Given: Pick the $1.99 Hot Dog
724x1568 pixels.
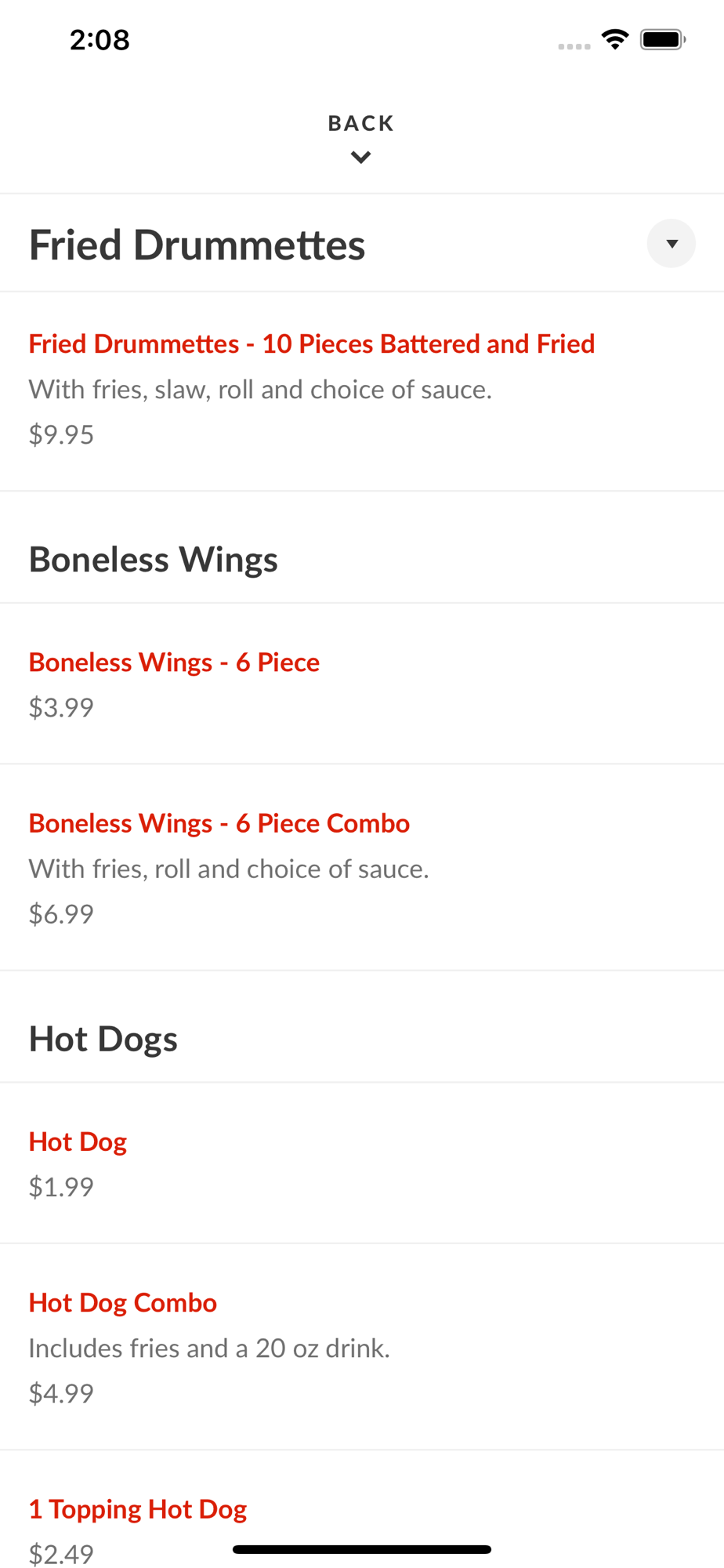Looking at the screenshot, I should (x=78, y=1142).
